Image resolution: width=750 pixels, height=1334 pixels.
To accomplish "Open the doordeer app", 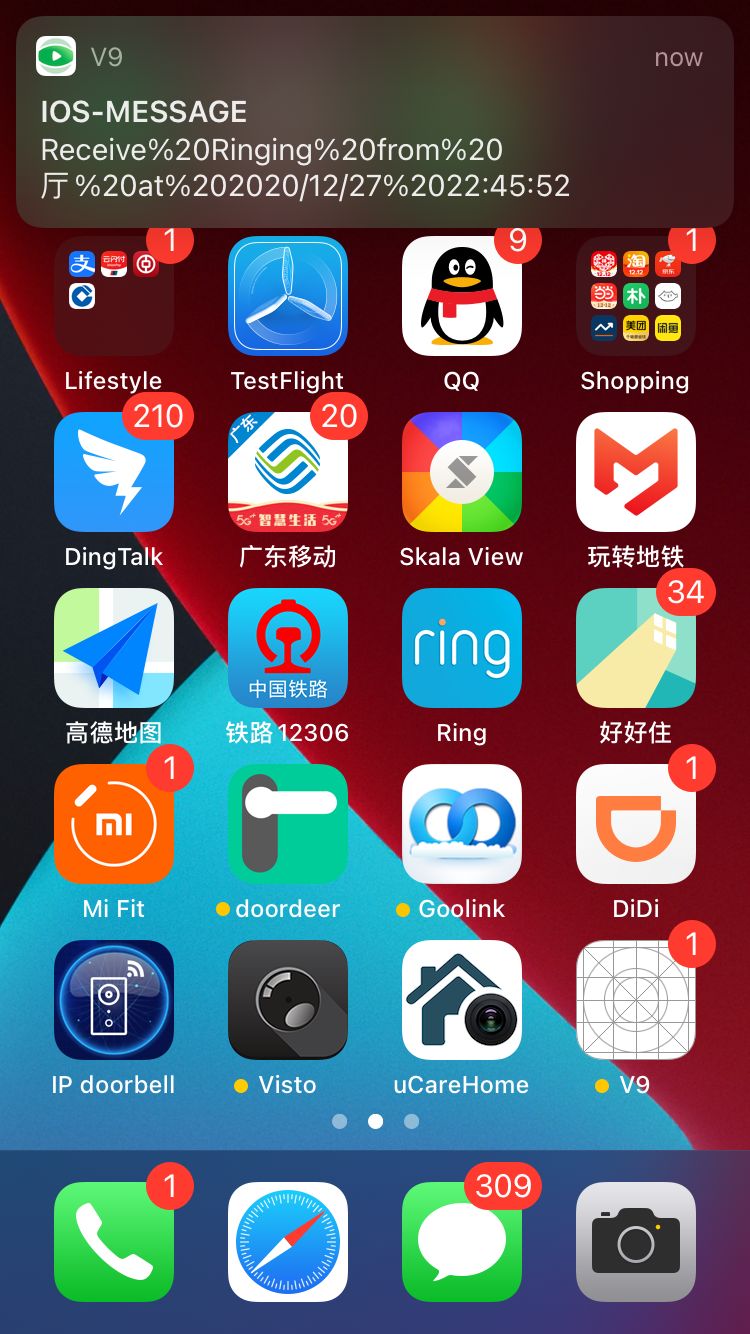I will click(x=288, y=824).
